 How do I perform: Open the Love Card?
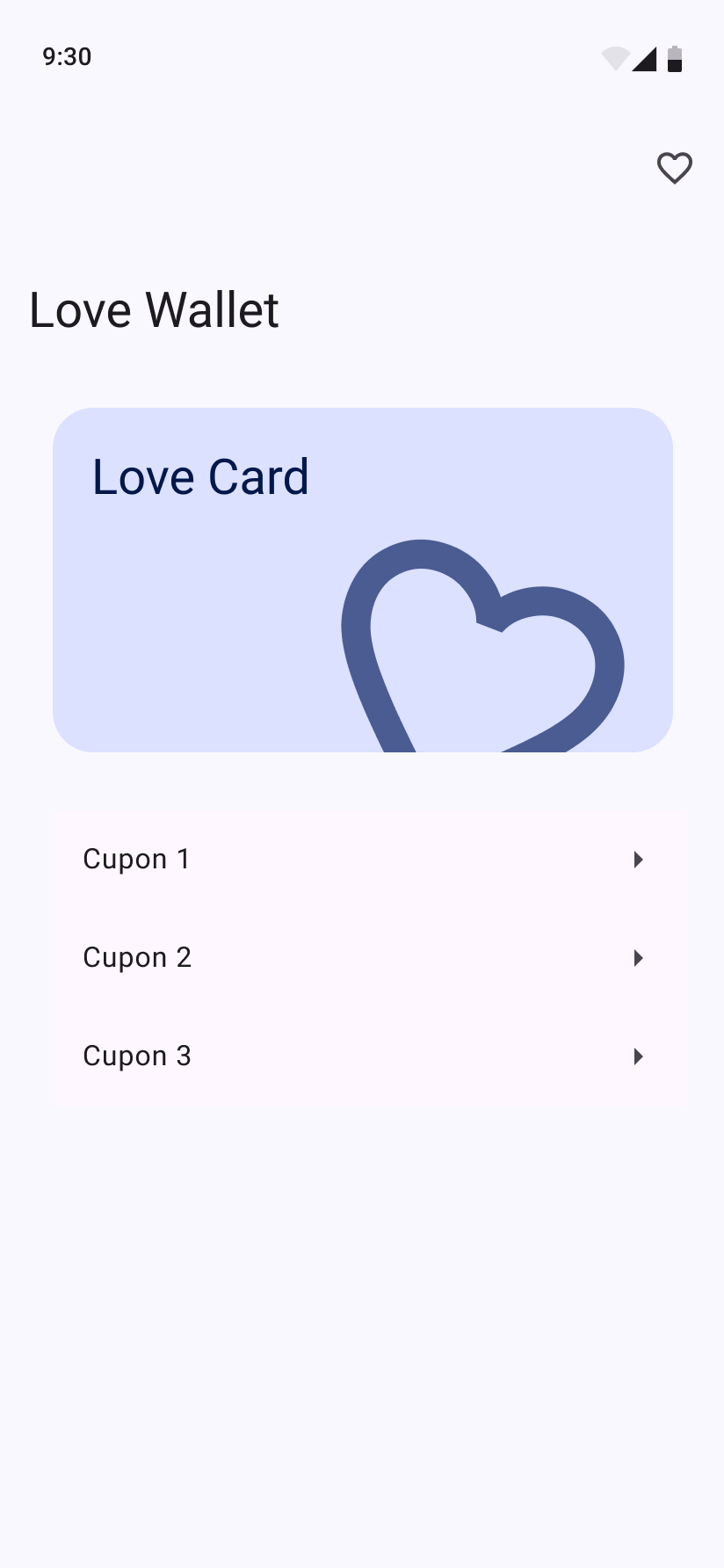point(362,579)
